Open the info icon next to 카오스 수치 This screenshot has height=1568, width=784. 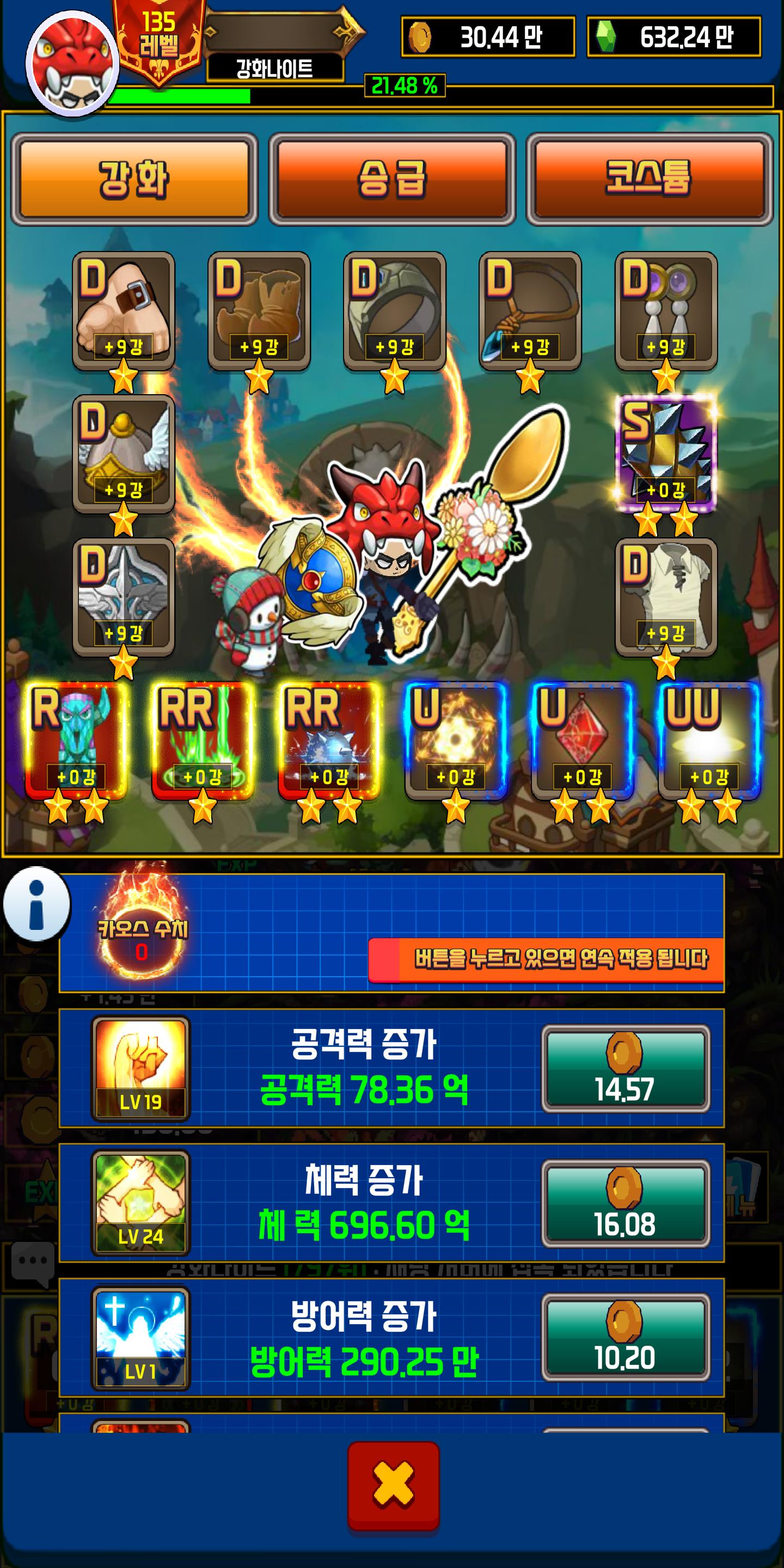pos(36,904)
